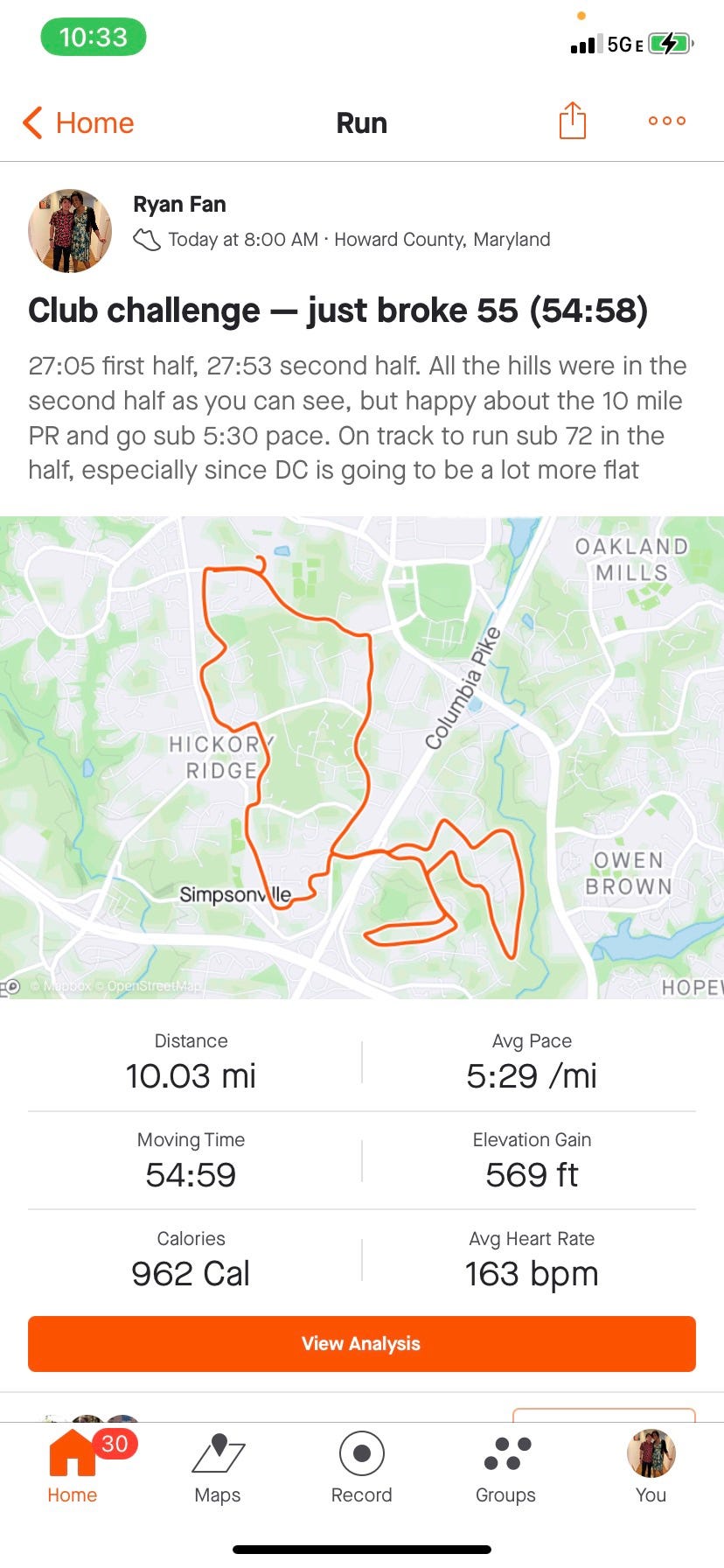Open the run route map
The height and width of the screenshot is (1568, 724).
(x=362, y=757)
